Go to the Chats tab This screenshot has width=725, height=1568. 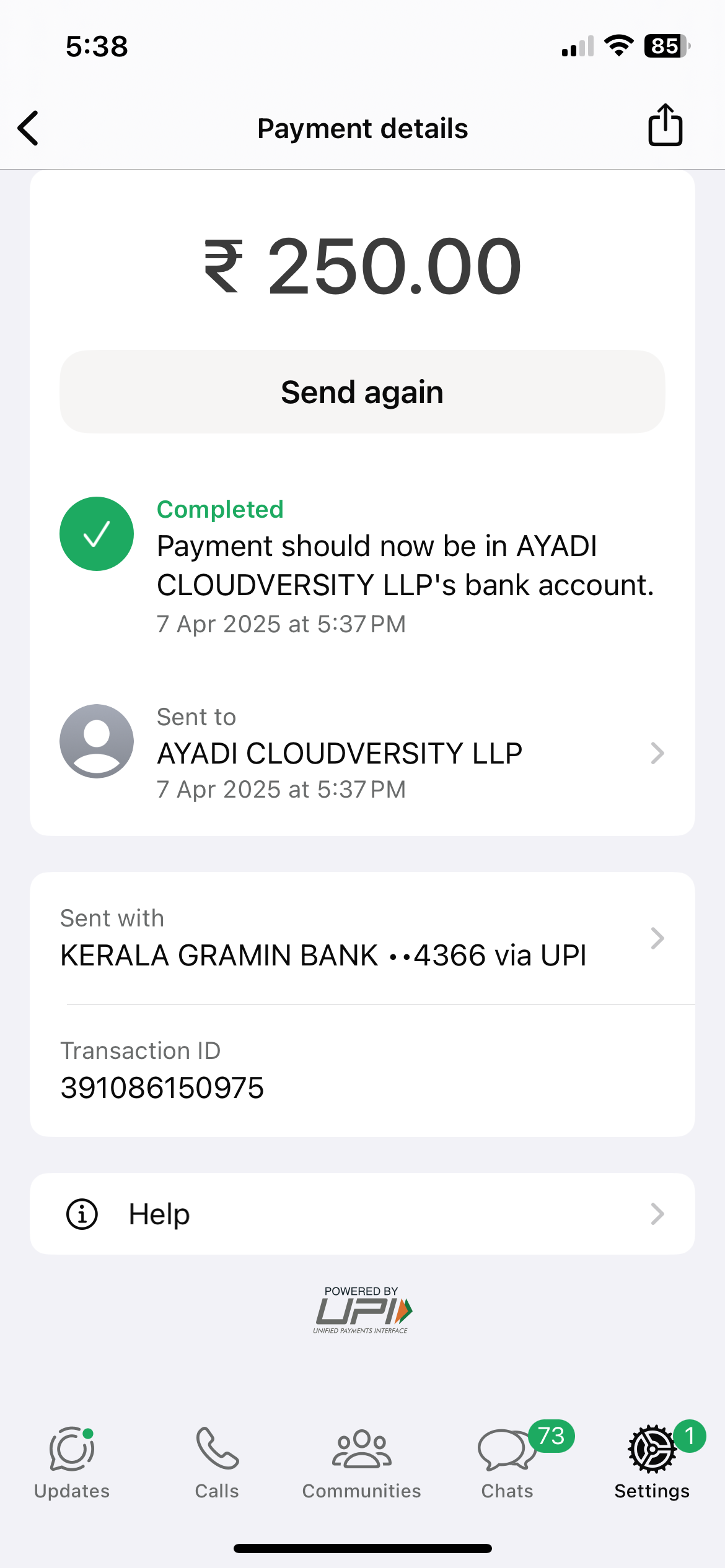pos(507,1463)
